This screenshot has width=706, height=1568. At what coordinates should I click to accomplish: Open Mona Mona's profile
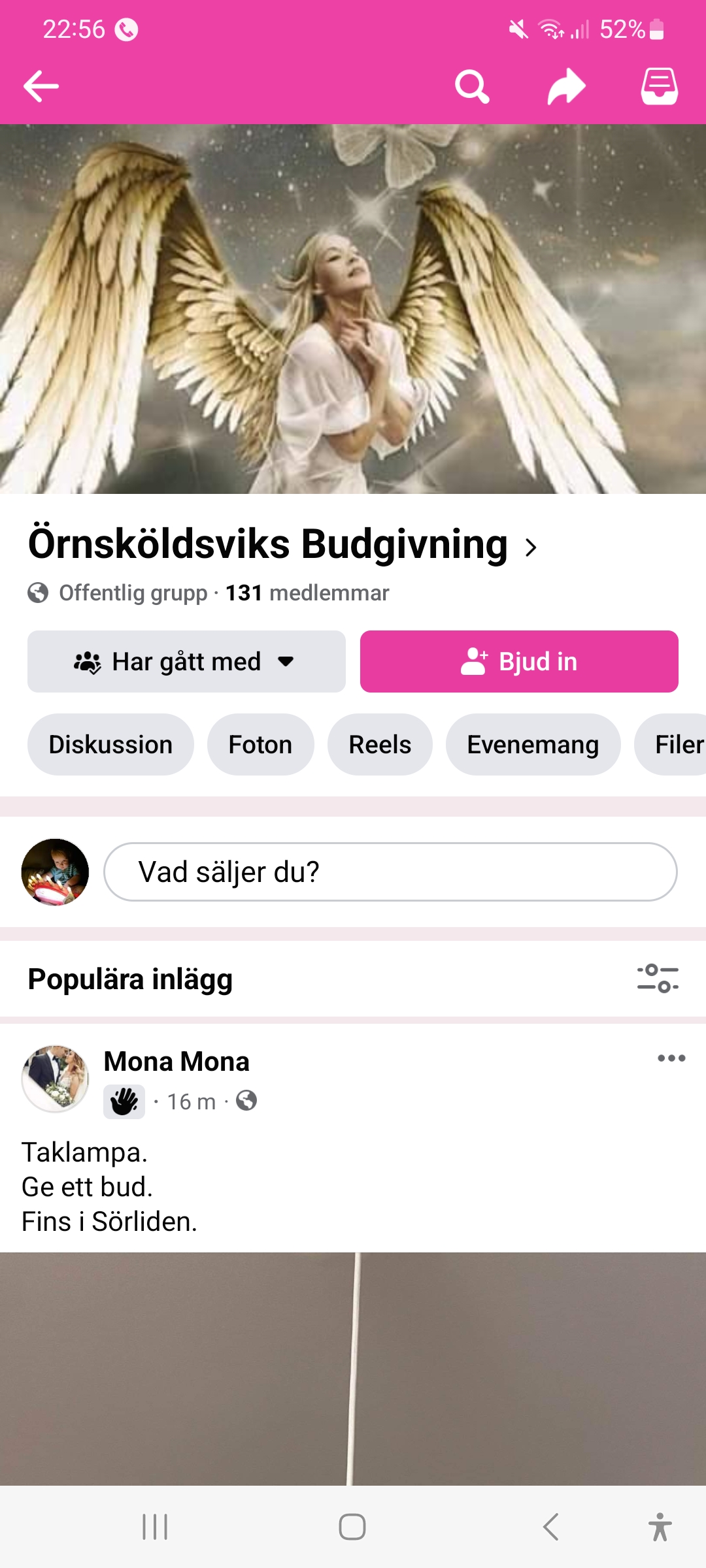(176, 1062)
